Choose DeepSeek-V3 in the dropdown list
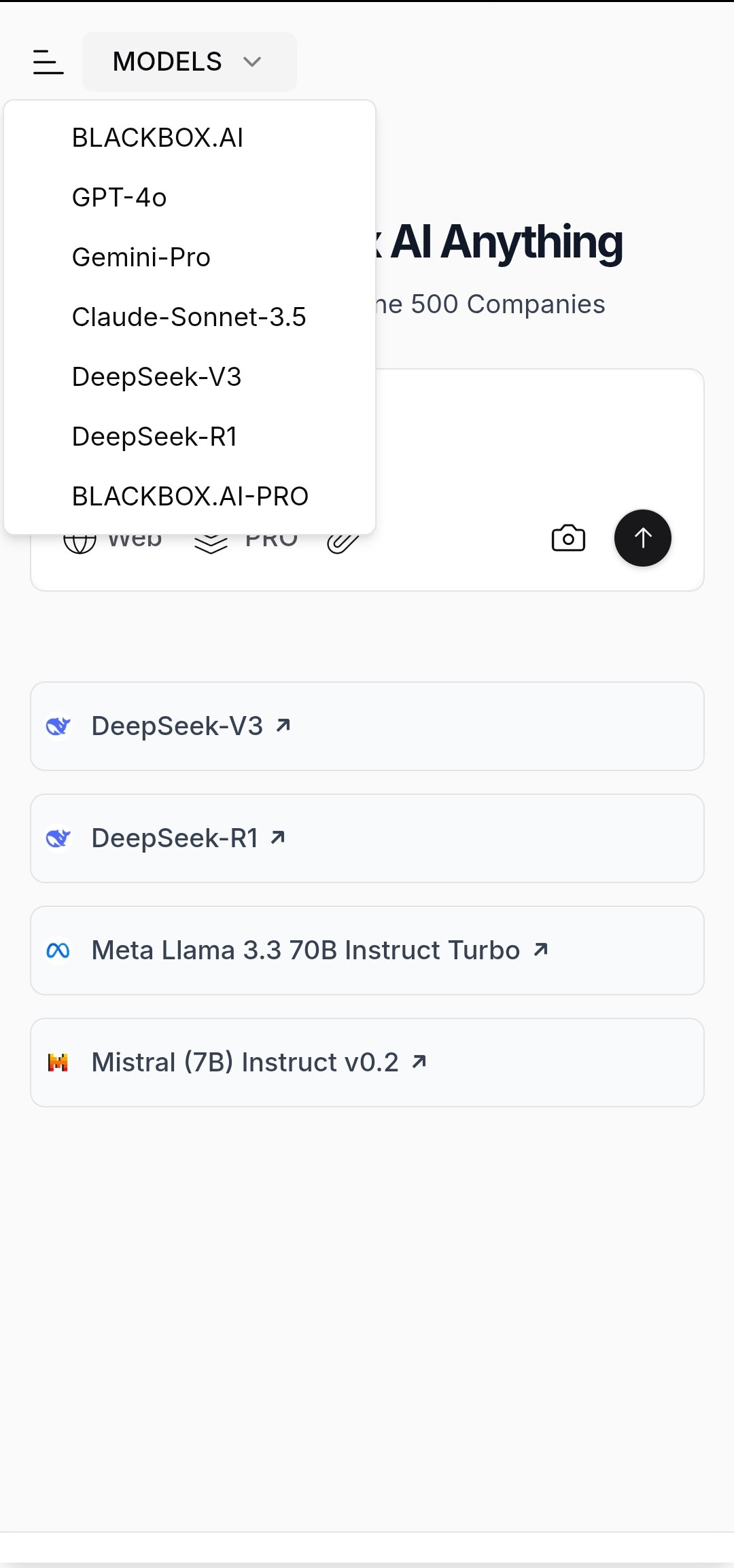The image size is (734, 1568). (157, 377)
